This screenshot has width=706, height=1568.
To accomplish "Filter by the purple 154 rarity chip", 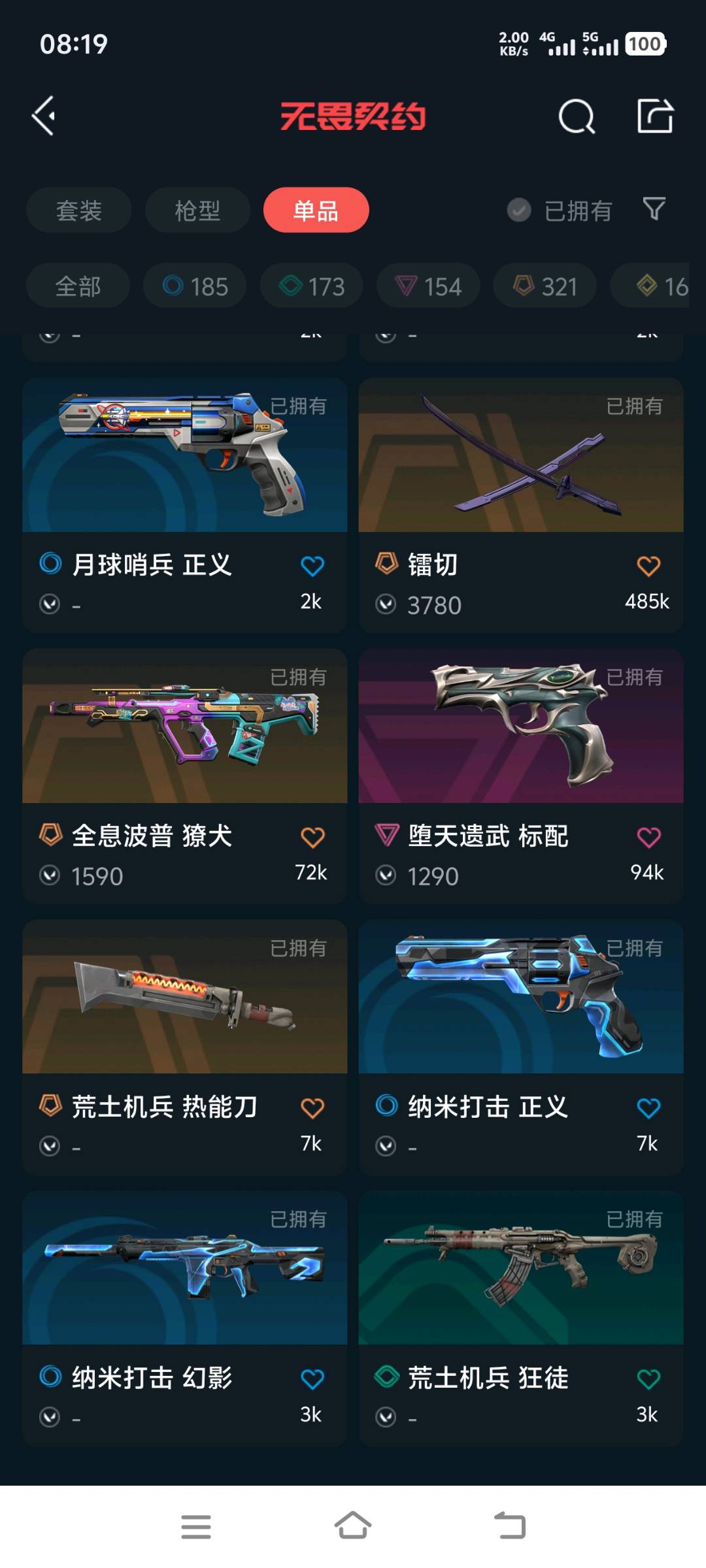I will pos(428,286).
